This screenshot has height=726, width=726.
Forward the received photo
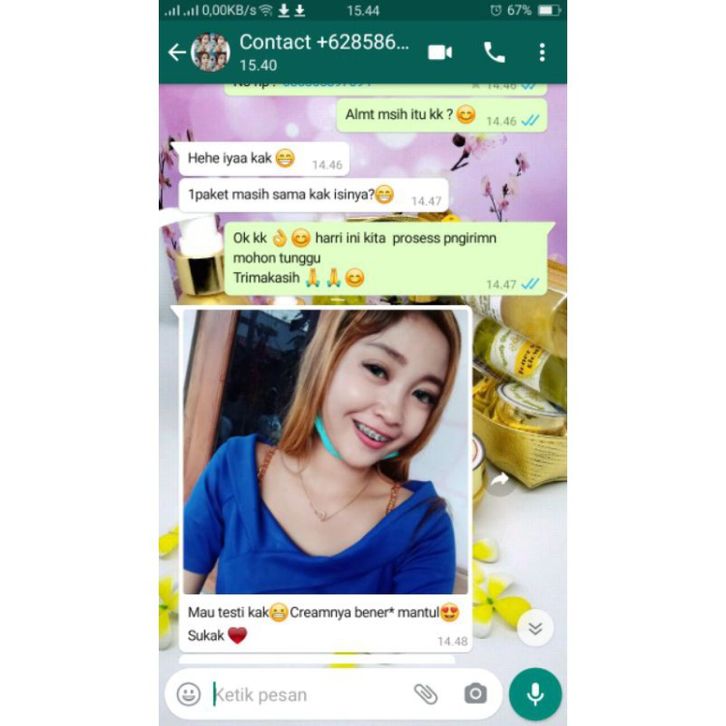tap(500, 479)
